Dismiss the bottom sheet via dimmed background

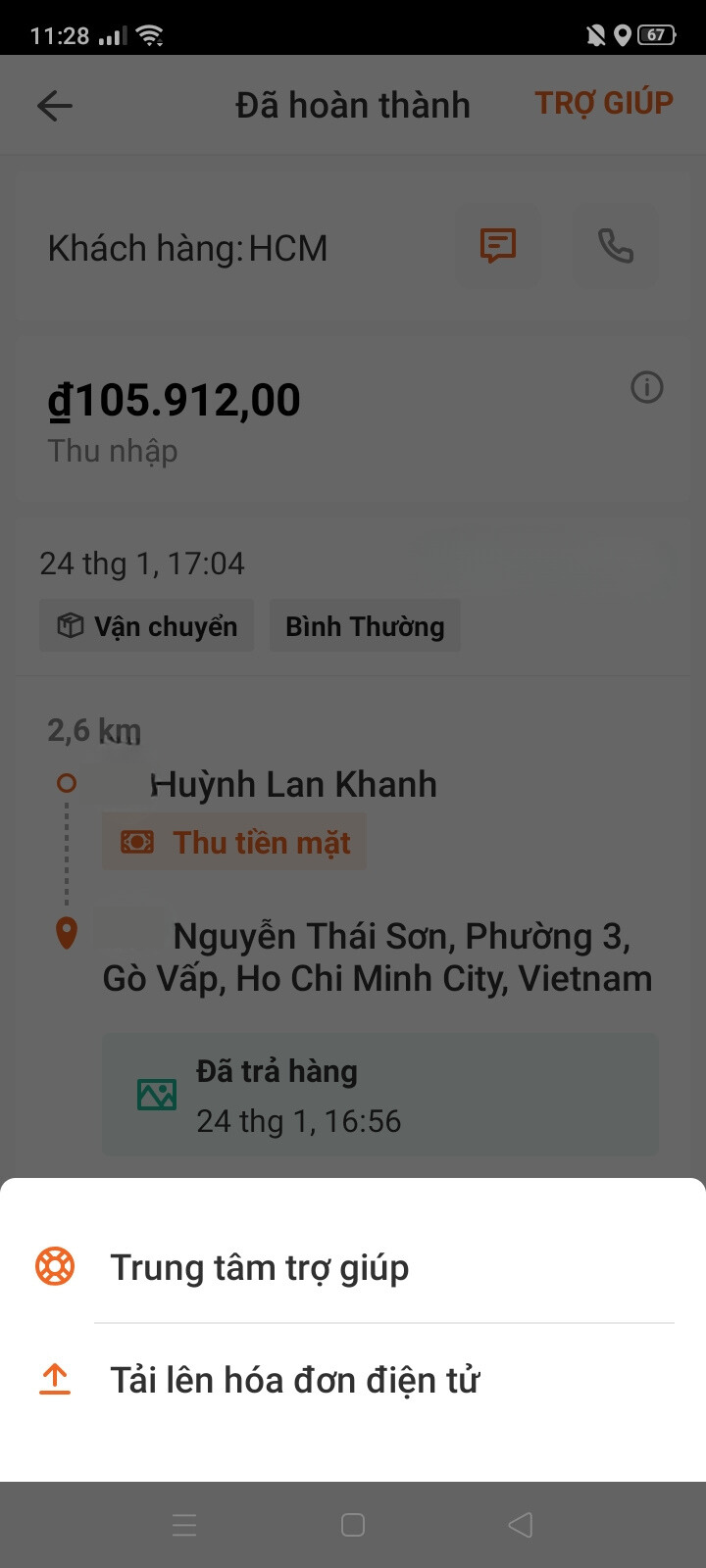click(353, 588)
